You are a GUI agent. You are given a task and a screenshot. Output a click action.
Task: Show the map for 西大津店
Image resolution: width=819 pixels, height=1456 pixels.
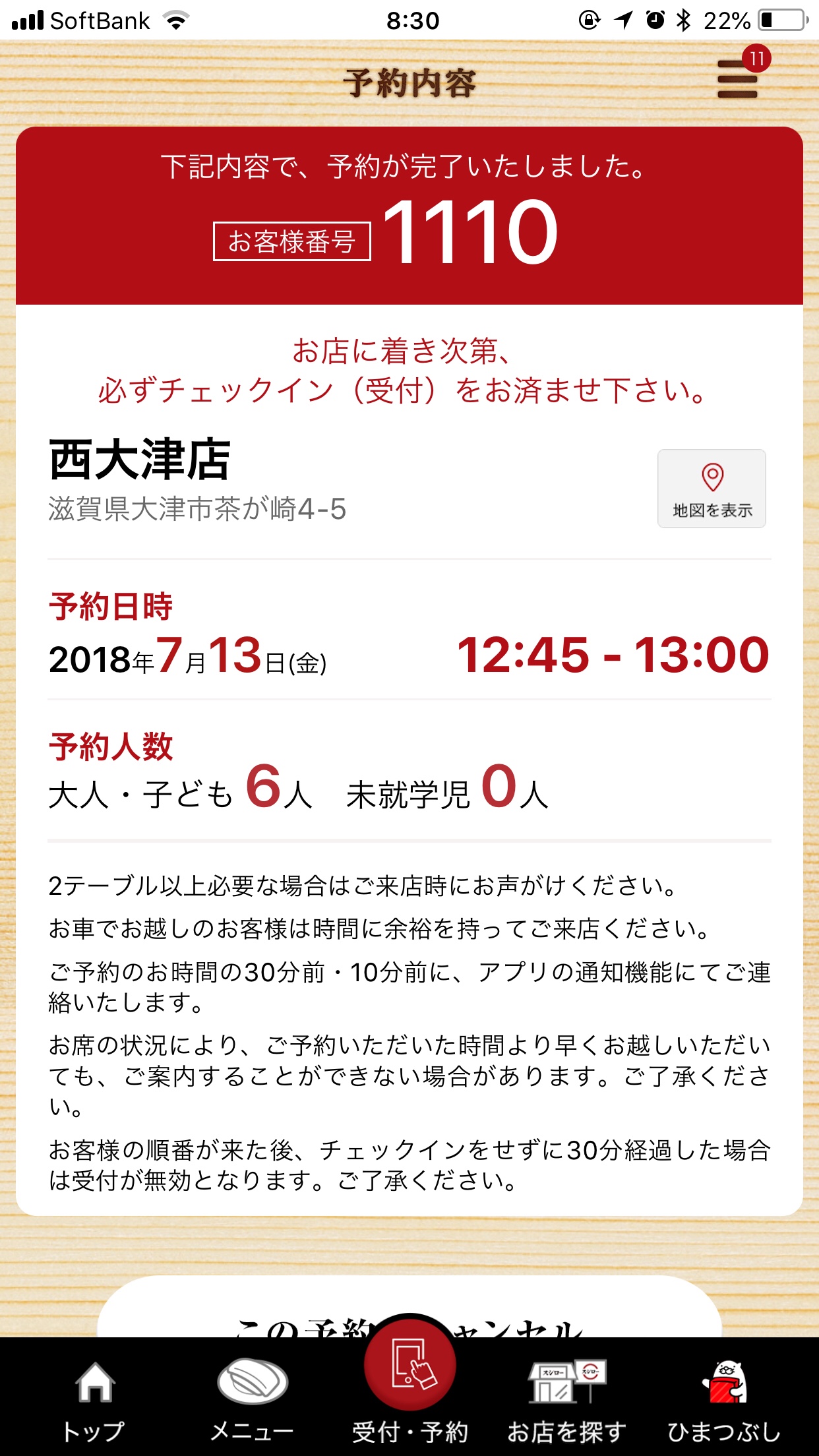point(712,489)
